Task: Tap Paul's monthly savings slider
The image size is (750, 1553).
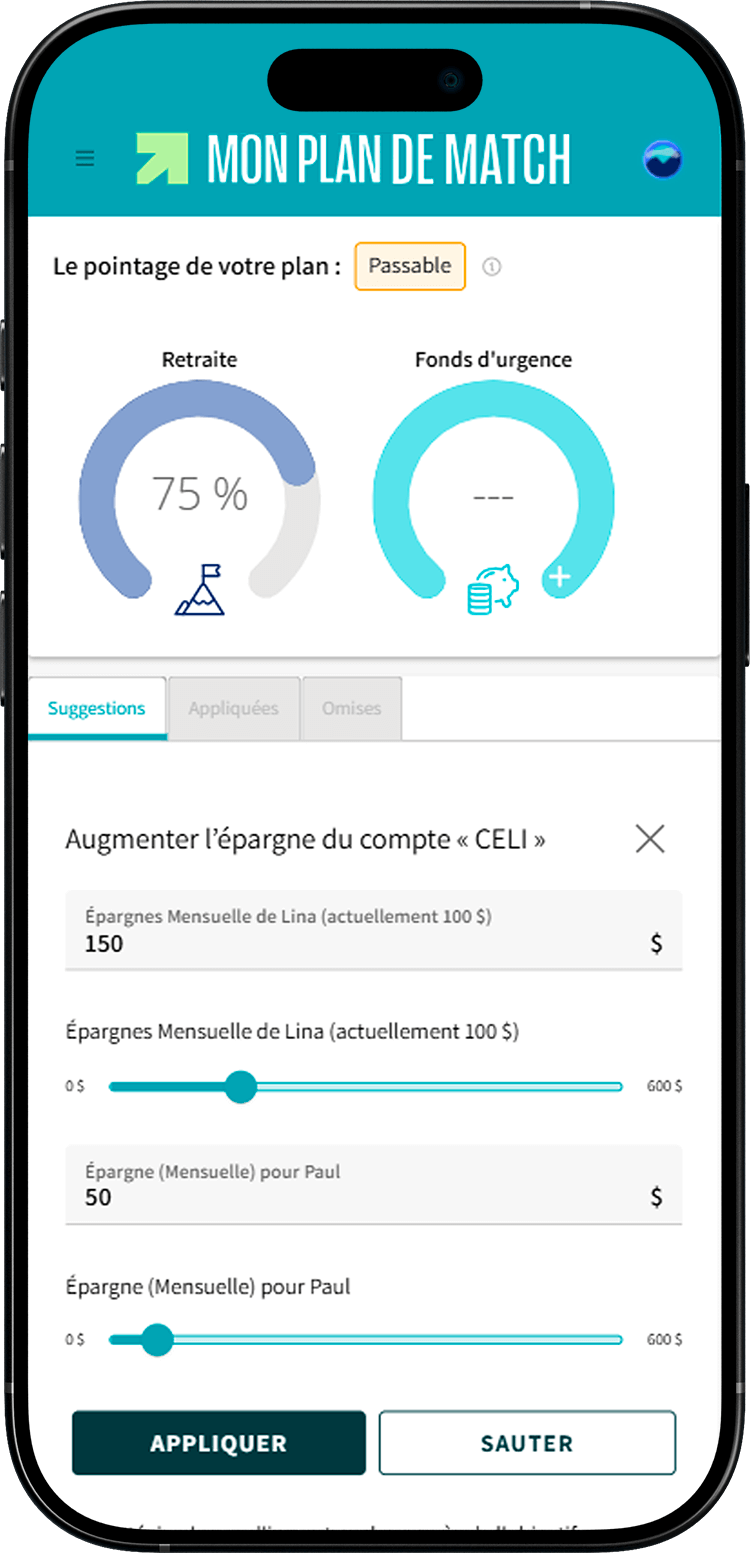Action: point(365,1340)
